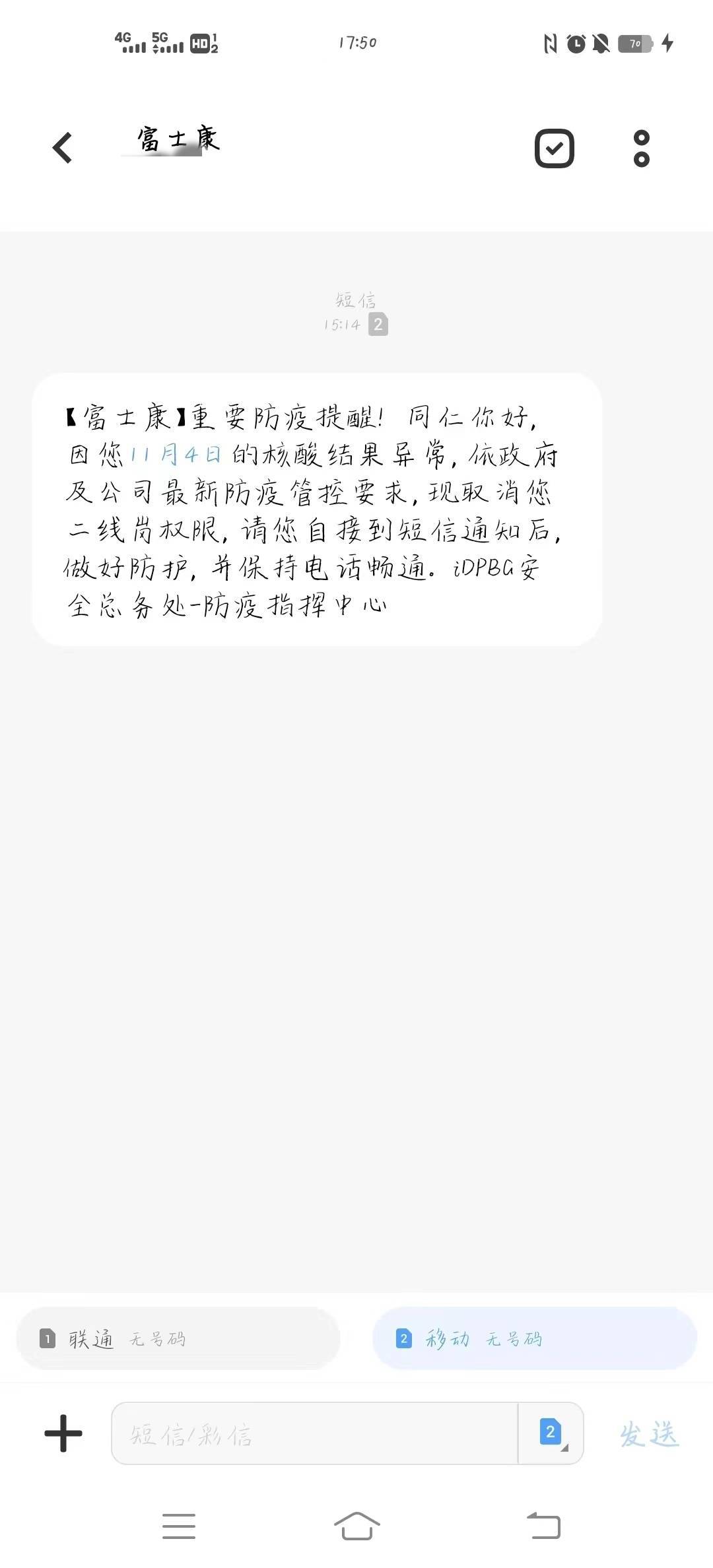Tap the system back button
This screenshot has height=1568, width=713.
543,1526
